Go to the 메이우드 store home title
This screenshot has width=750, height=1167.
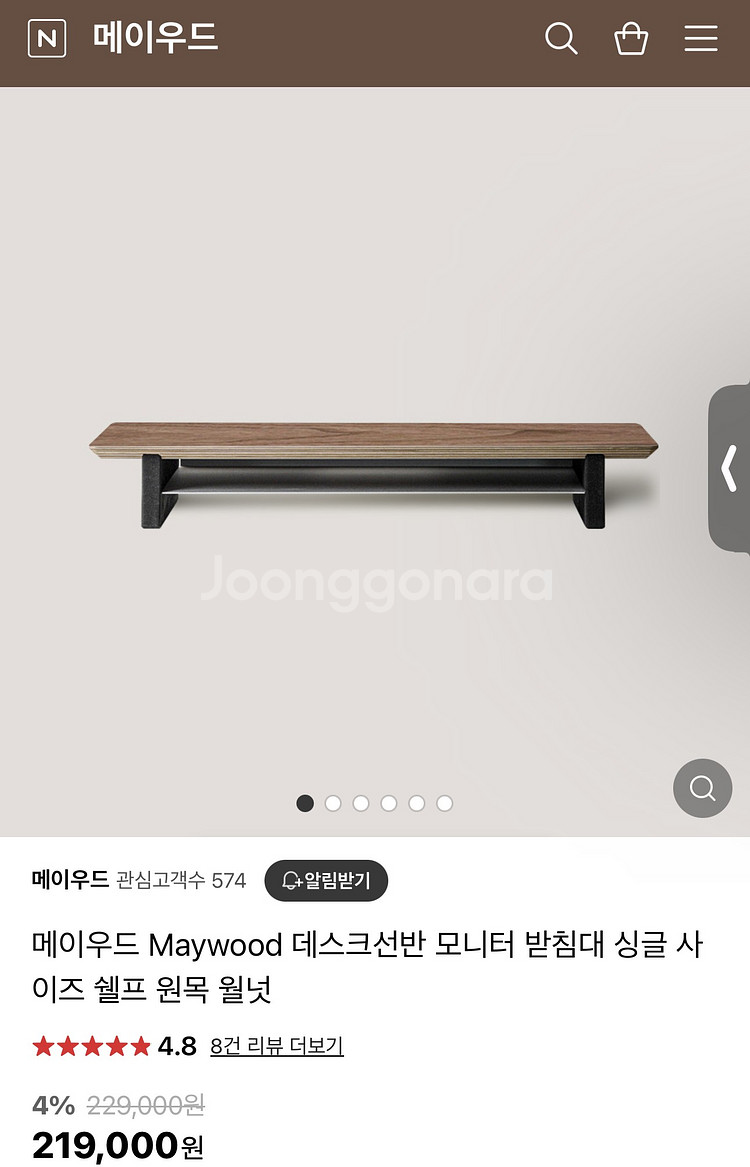pos(155,38)
